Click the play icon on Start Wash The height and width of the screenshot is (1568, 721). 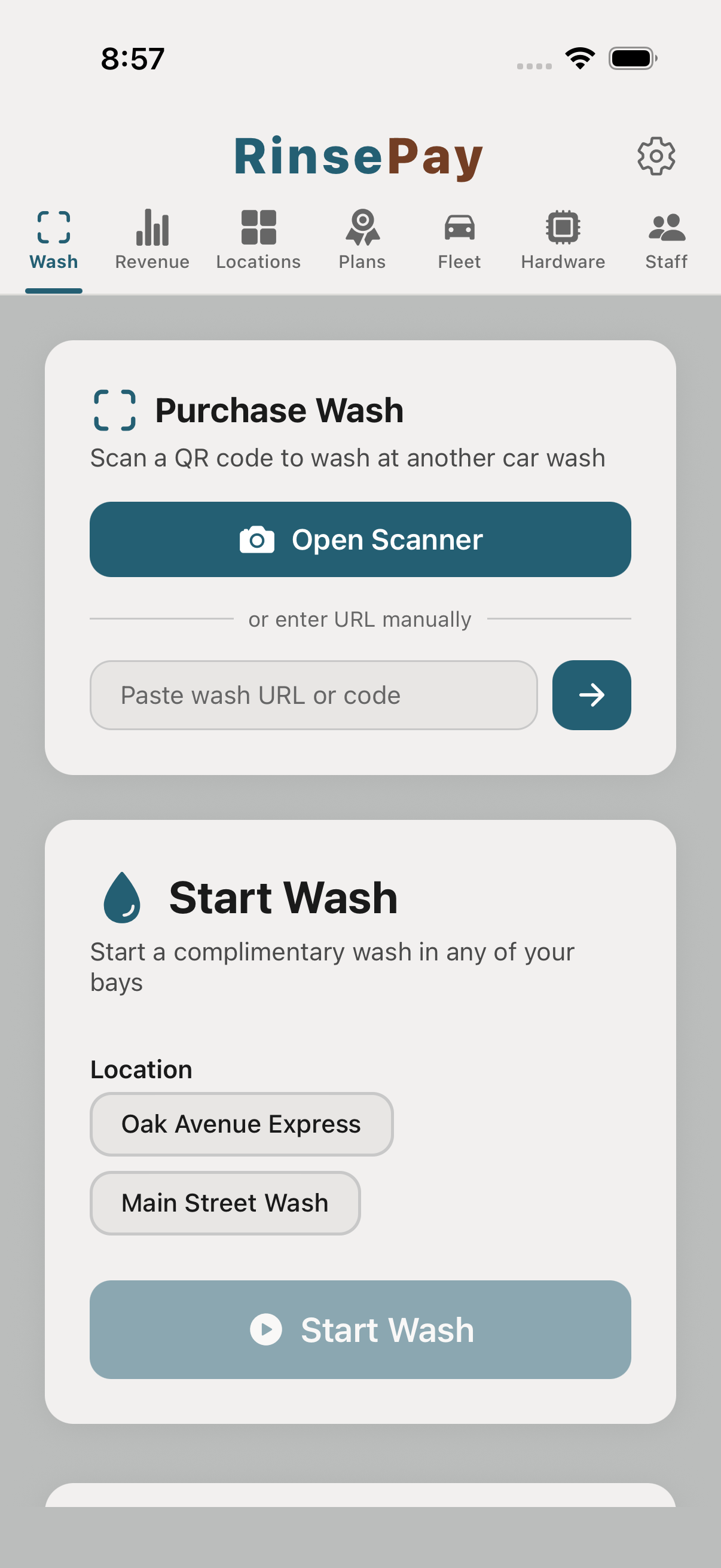click(x=265, y=1329)
